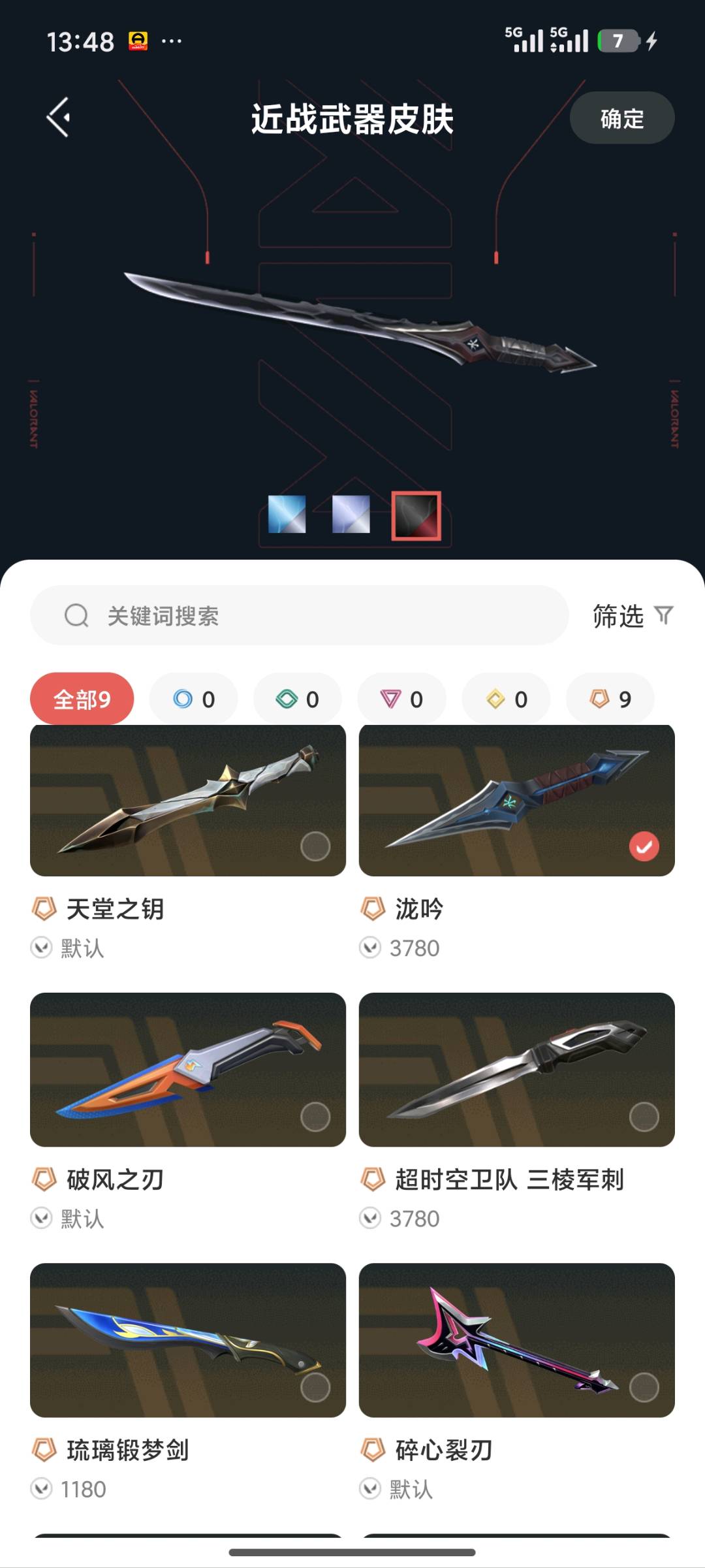This screenshot has height=1568, width=705.
Task: Switch to the 全部9 tab
Action: pos(82,699)
